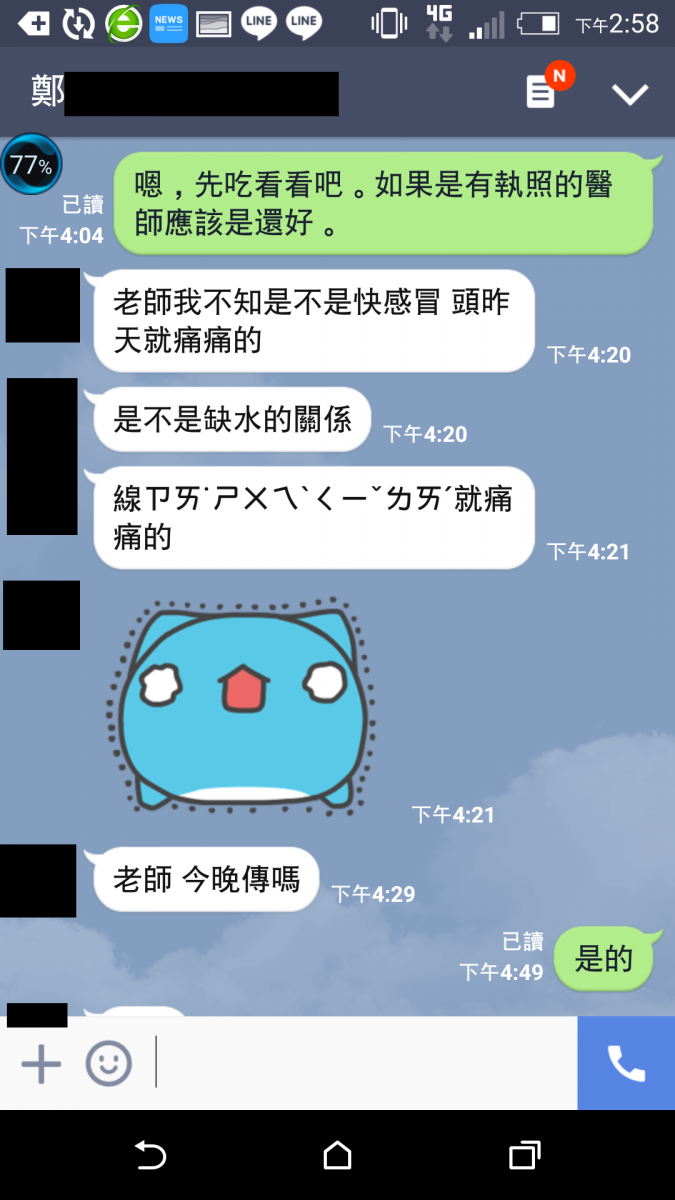Go back with the system back button

[x=150, y=1155]
